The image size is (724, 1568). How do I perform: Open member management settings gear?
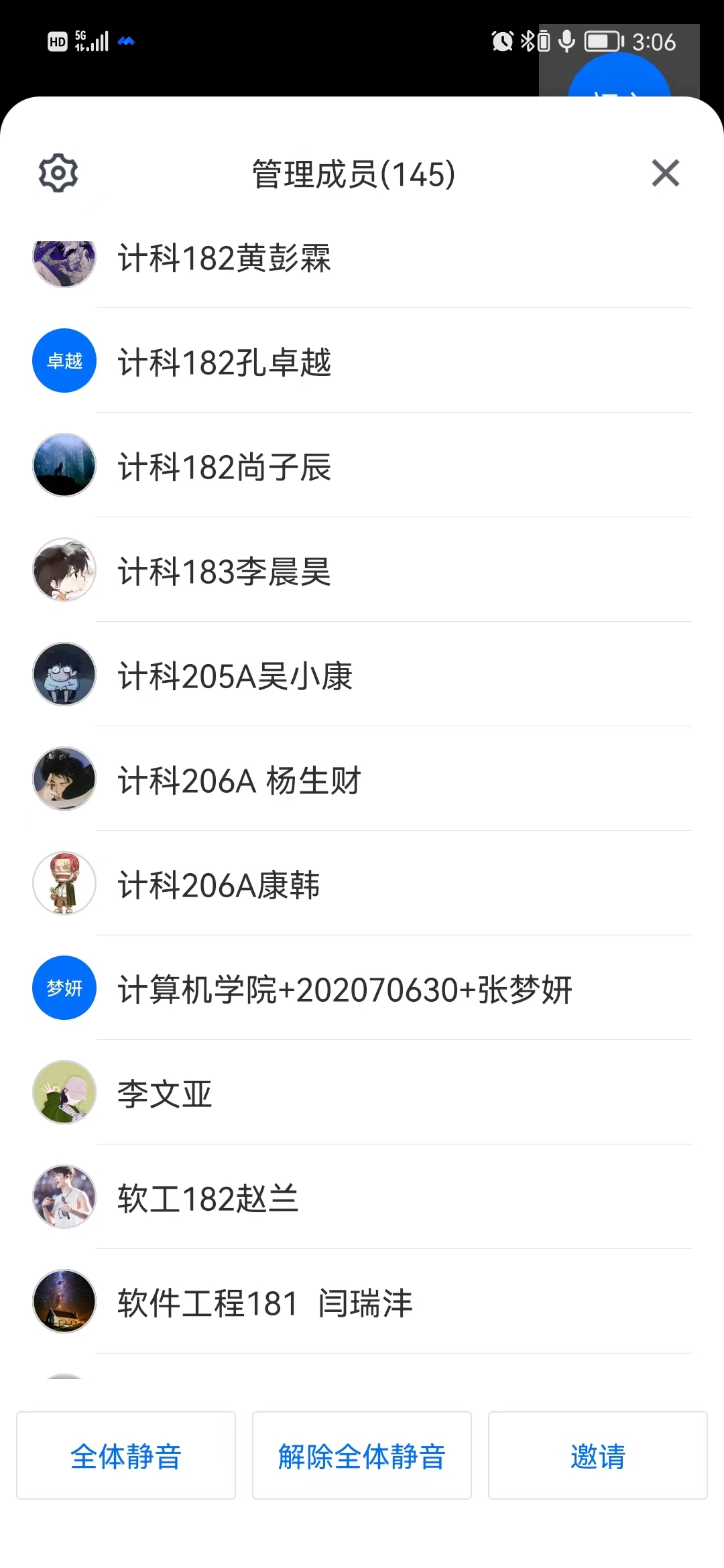pos(58,173)
